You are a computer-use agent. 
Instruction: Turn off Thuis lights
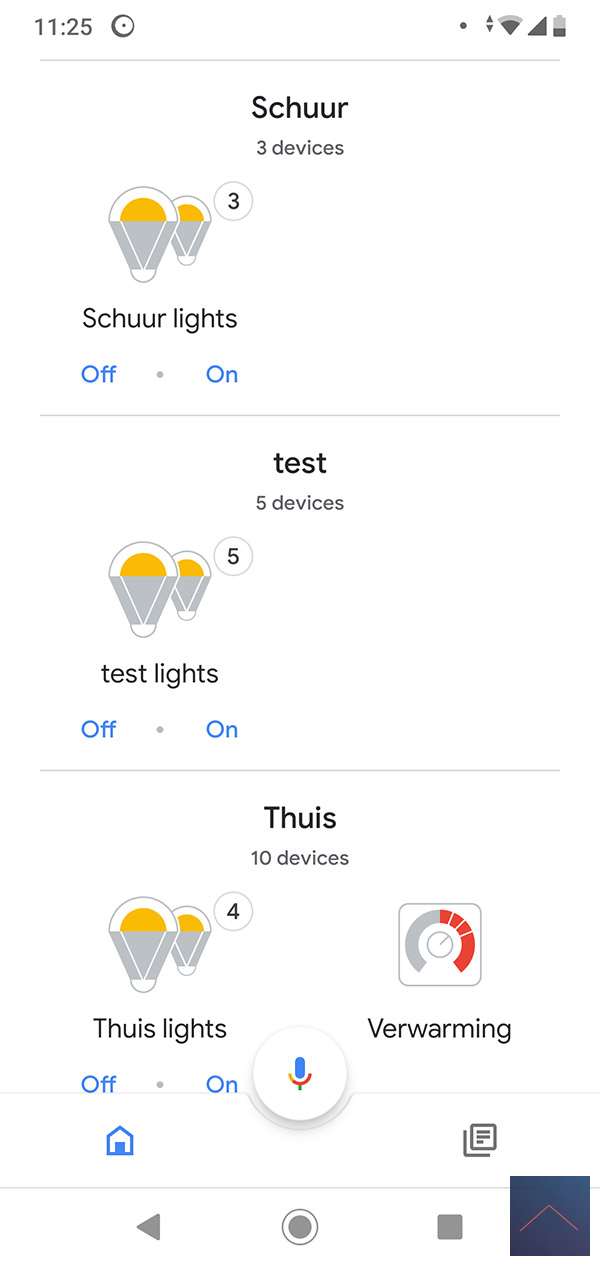tap(99, 1083)
